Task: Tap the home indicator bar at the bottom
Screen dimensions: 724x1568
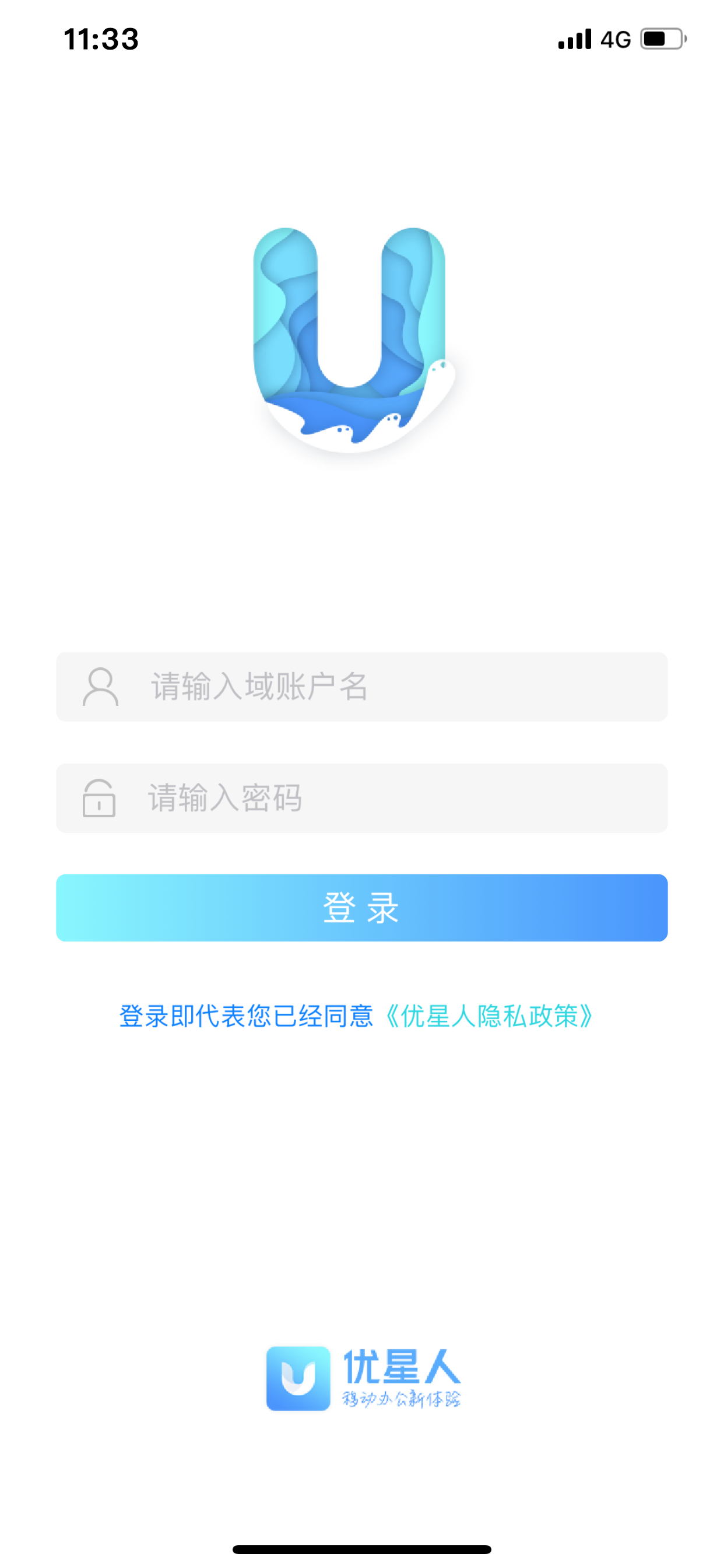Action: pyautogui.click(x=361, y=1549)
